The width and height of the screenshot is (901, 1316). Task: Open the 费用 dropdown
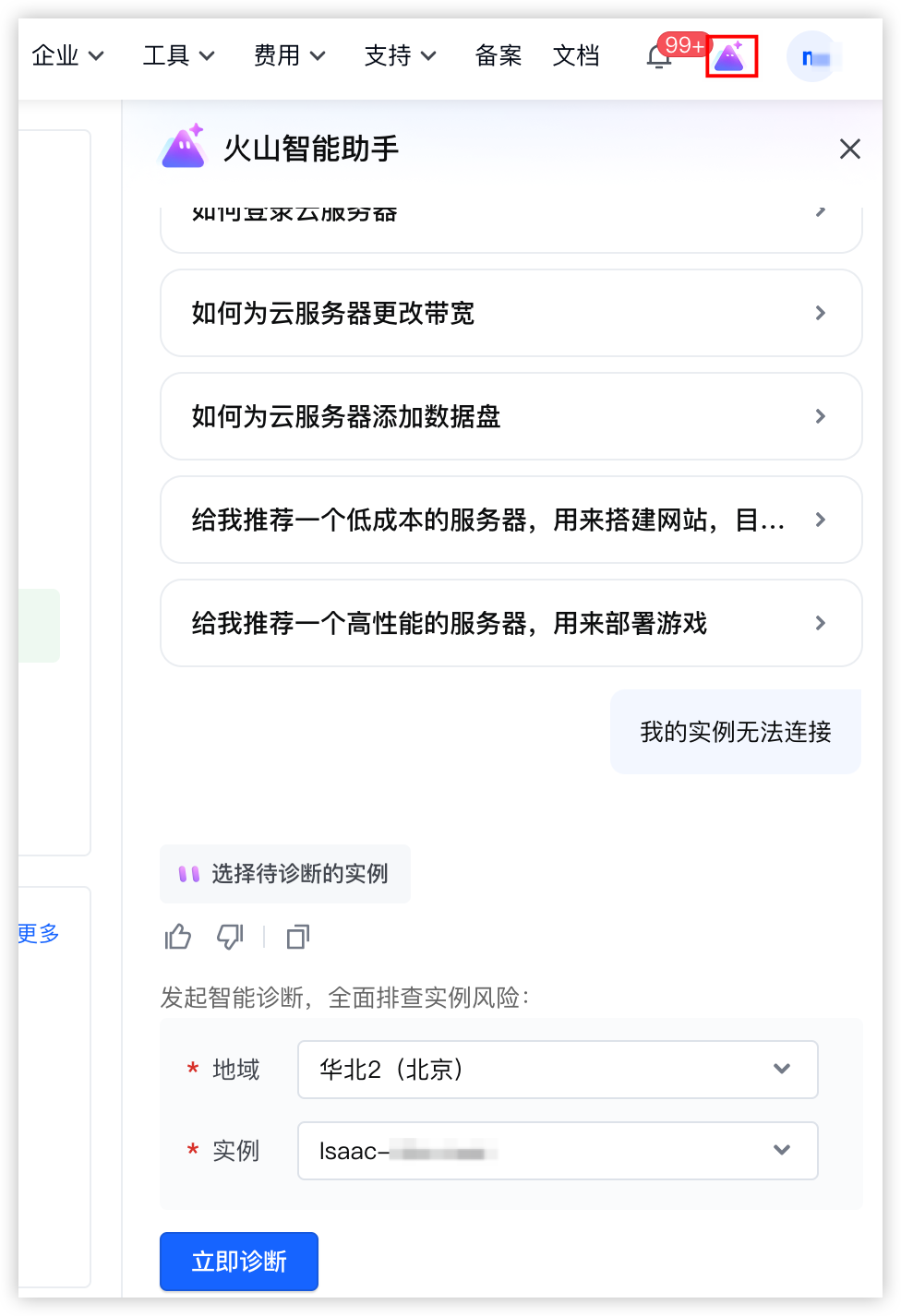tap(290, 56)
